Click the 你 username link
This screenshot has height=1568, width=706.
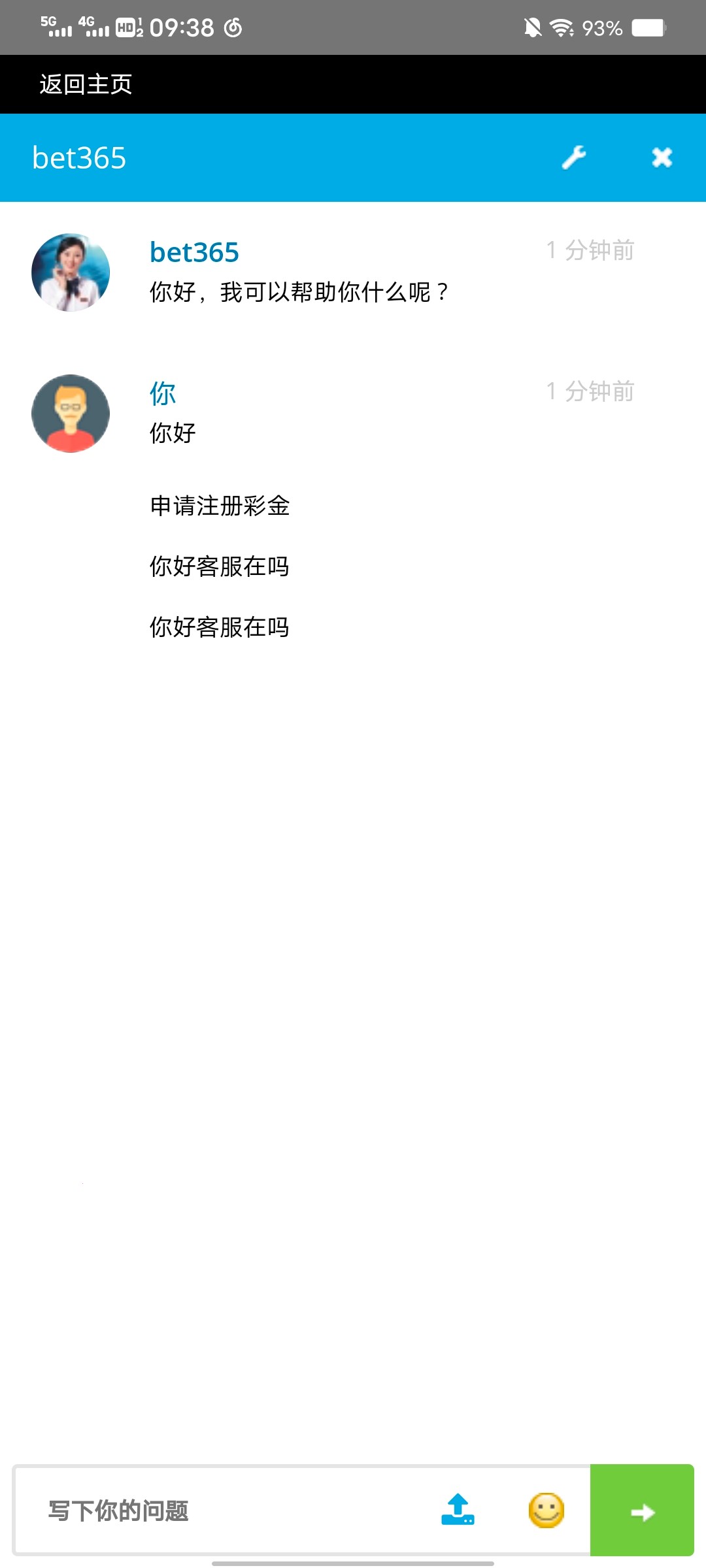(163, 393)
